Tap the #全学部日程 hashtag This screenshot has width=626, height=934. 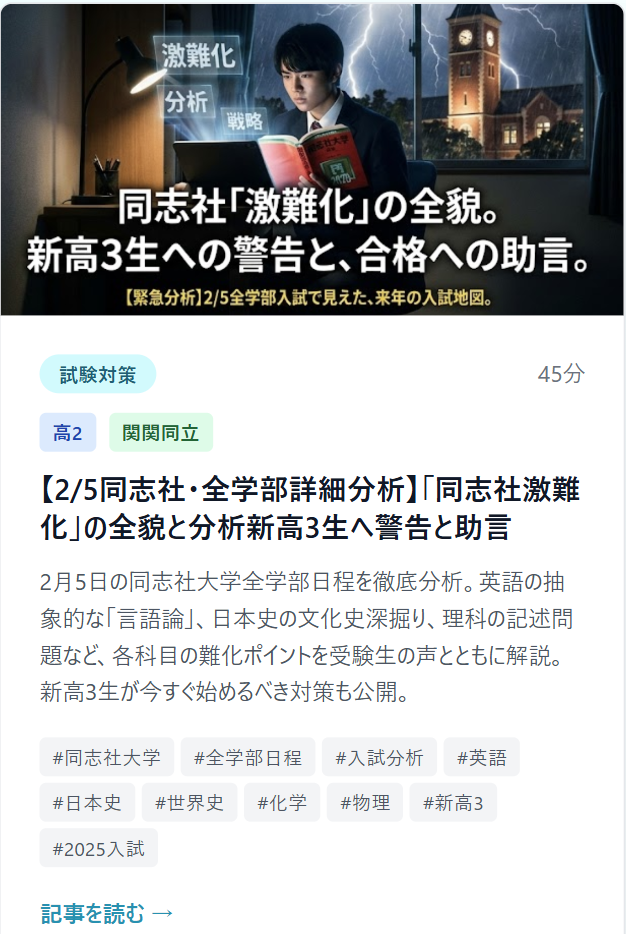coord(248,757)
